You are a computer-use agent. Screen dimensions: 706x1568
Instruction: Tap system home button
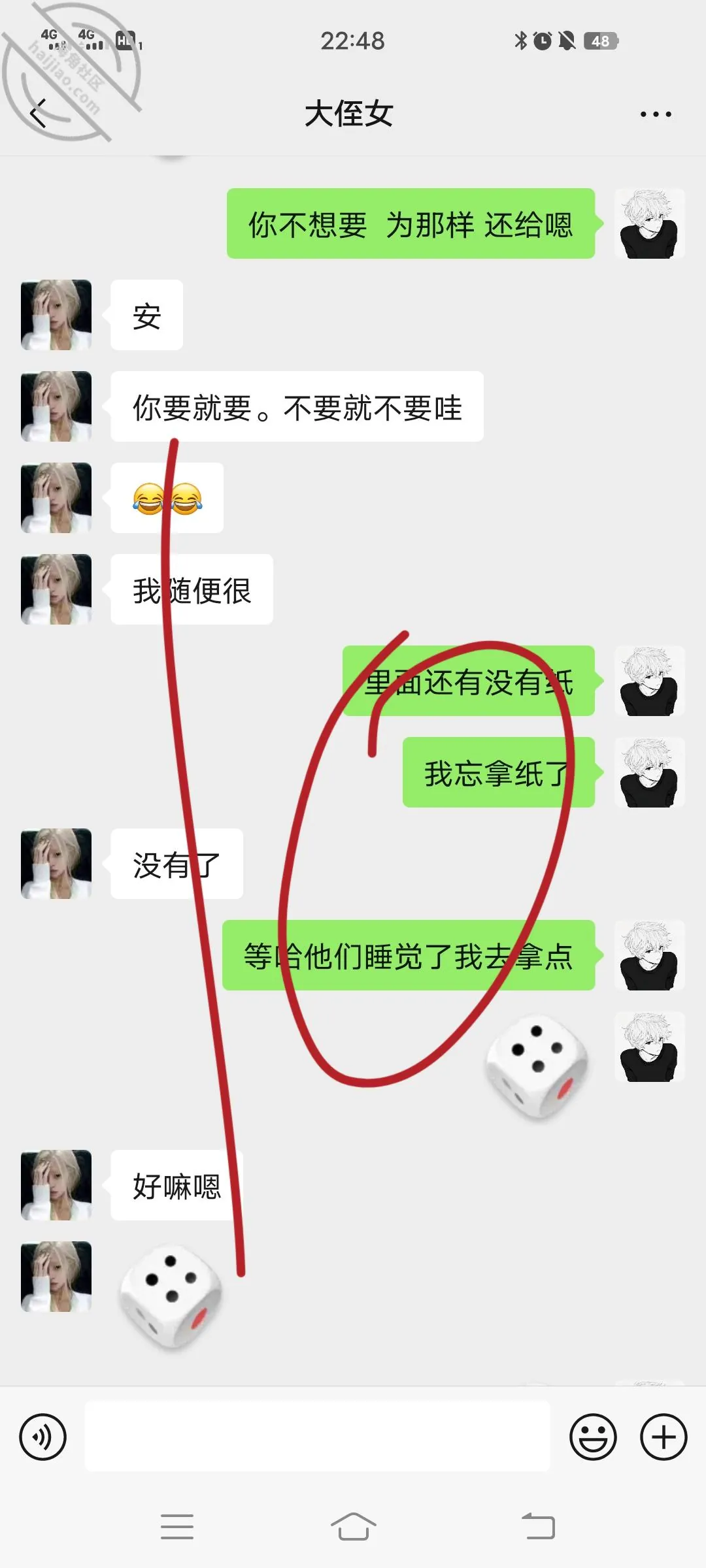click(353, 1527)
